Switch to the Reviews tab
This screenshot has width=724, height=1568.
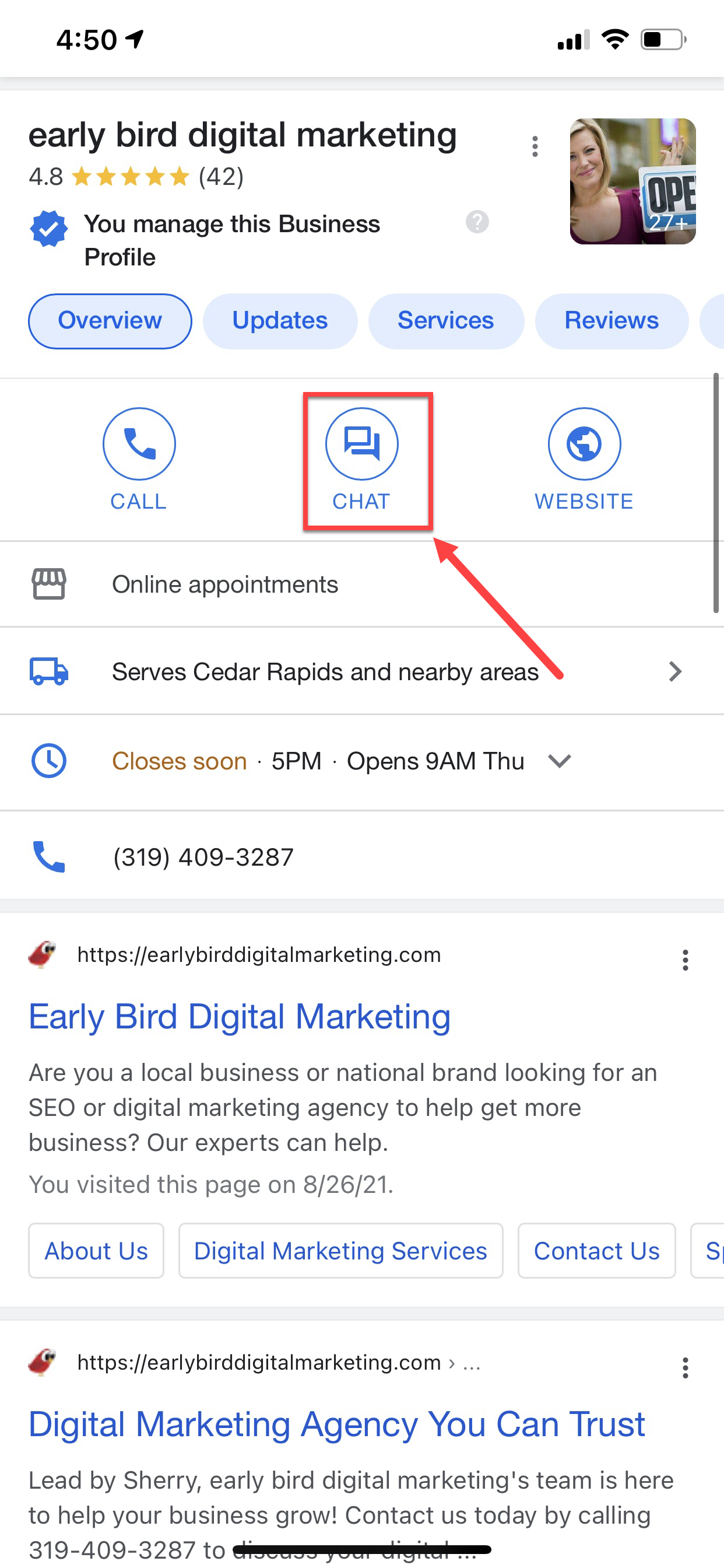coord(611,321)
